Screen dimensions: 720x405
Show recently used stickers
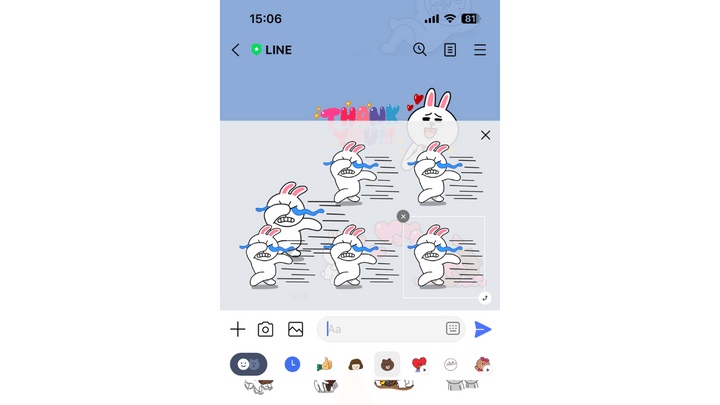pyautogui.click(x=292, y=364)
